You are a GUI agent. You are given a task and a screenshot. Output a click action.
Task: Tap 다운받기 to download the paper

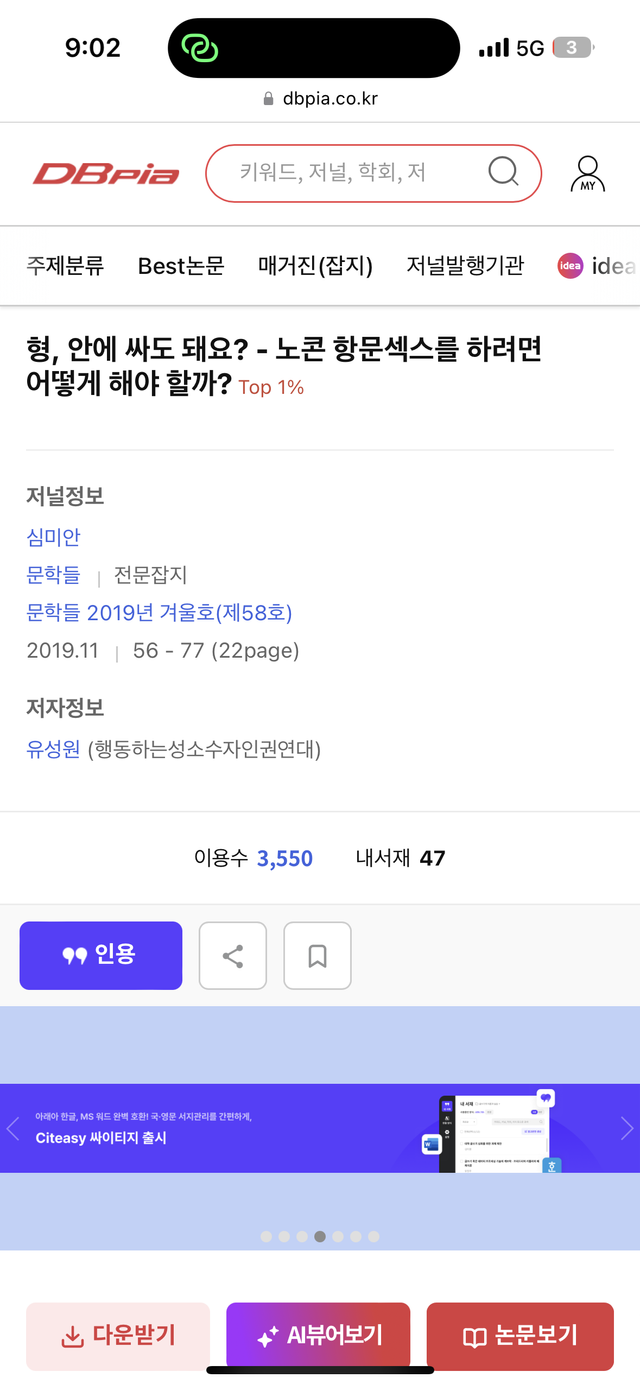click(118, 1336)
